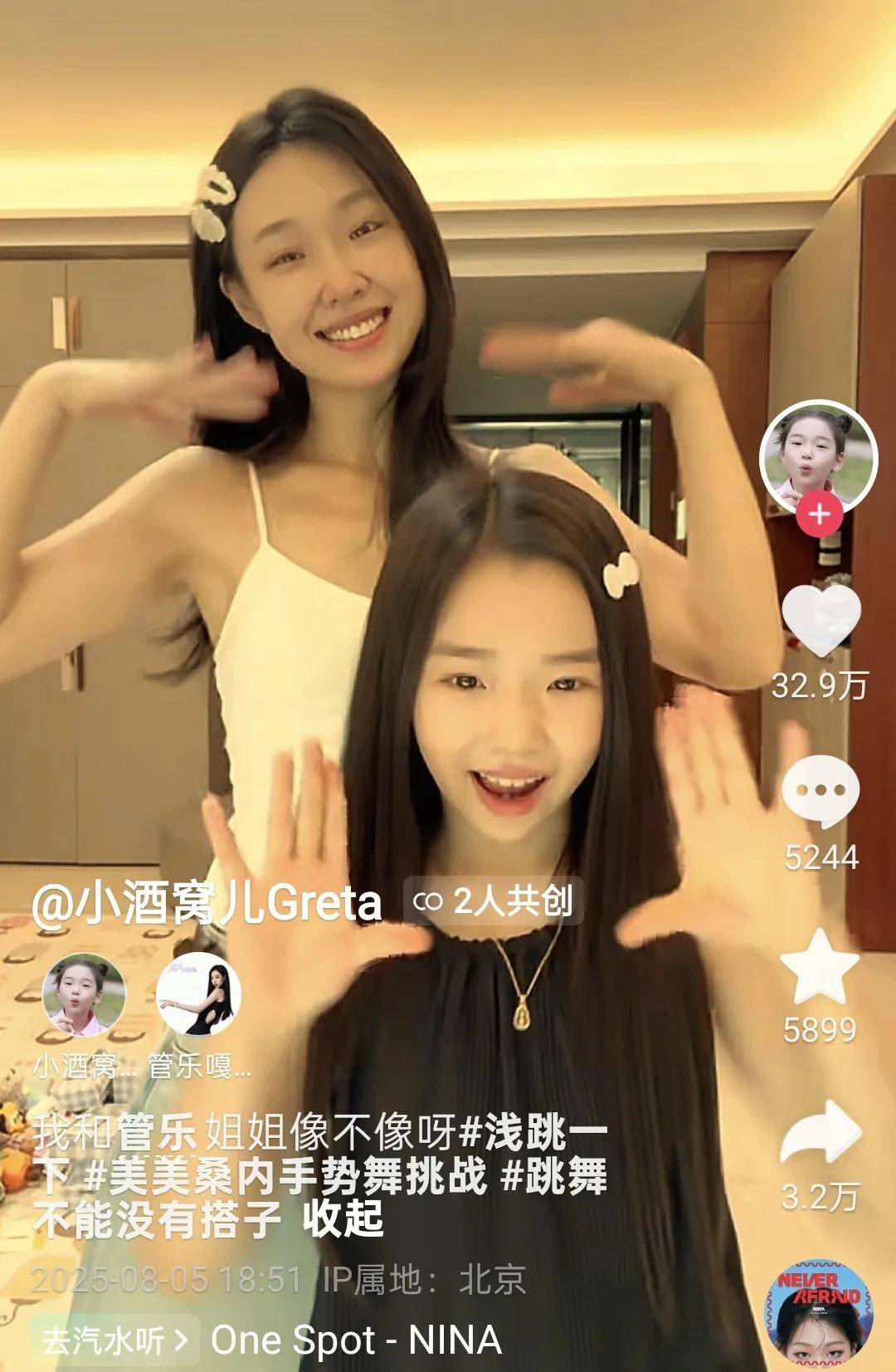Open co-creator 小酒窝's avatar below the username

[84, 996]
